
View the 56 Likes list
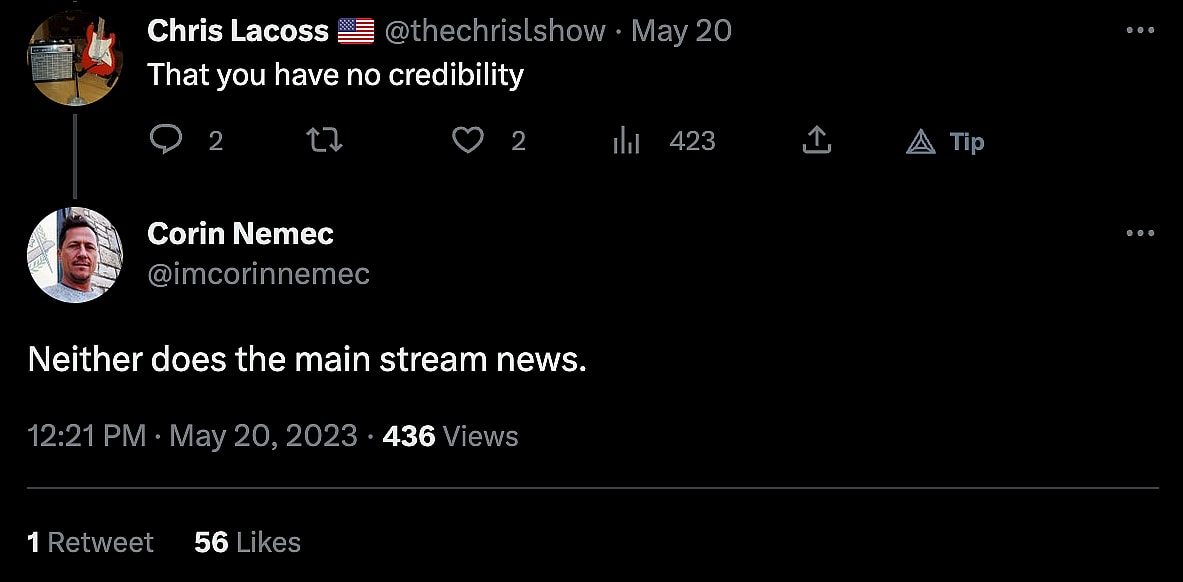pyautogui.click(x=247, y=542)
